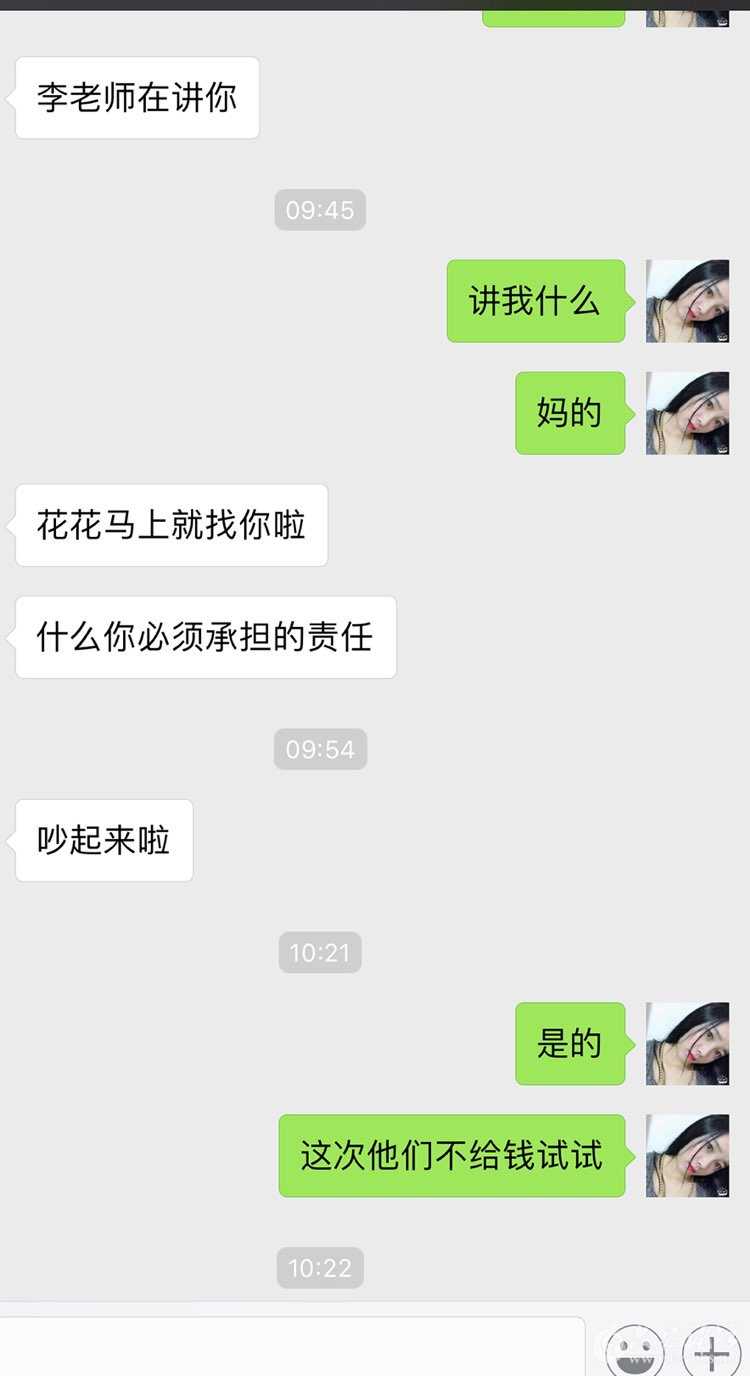
Task: Open sender profile beside "讲我什么" message
Action: pyautogui.click(x=687, y=301)
